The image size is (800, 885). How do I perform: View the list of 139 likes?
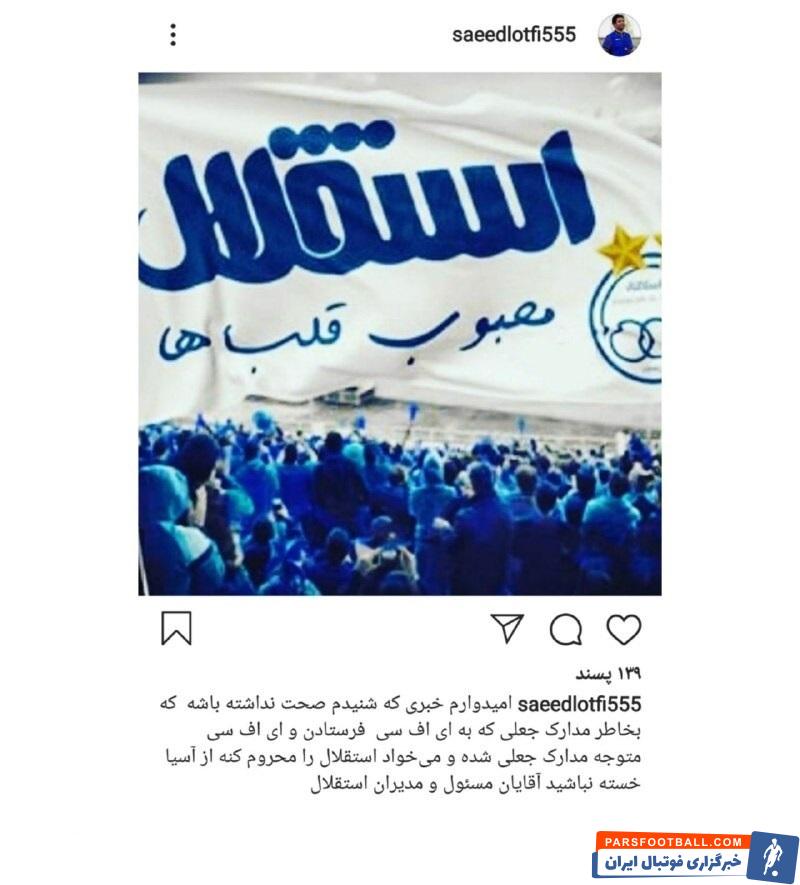tap(607, 673)
